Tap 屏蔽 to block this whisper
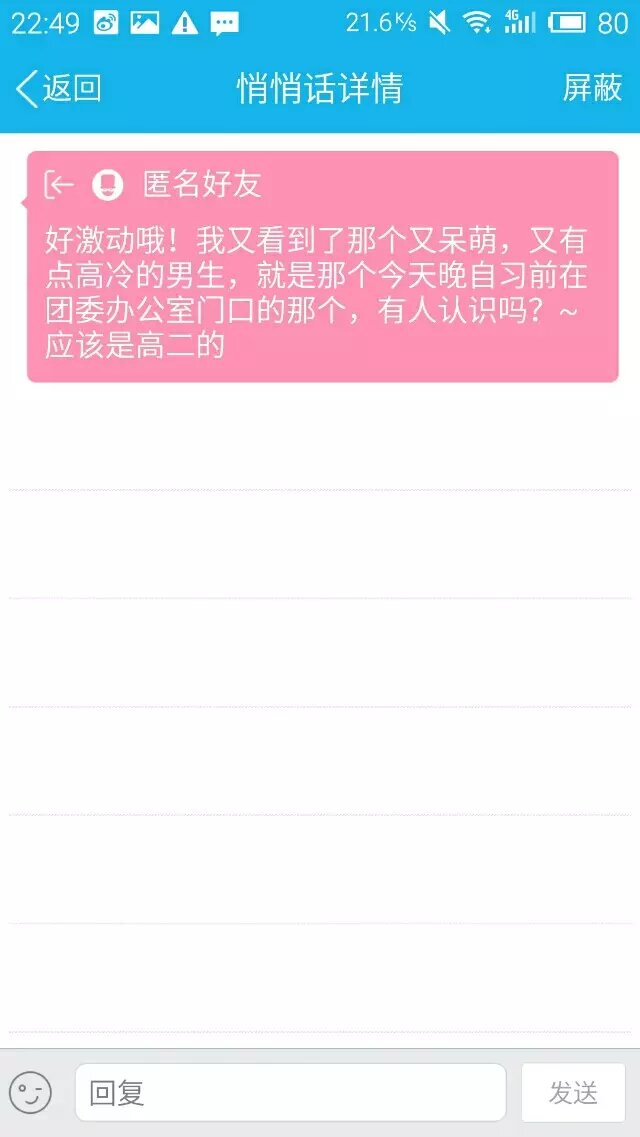This screenshot has width=640, height=1137. click(592, 88)
